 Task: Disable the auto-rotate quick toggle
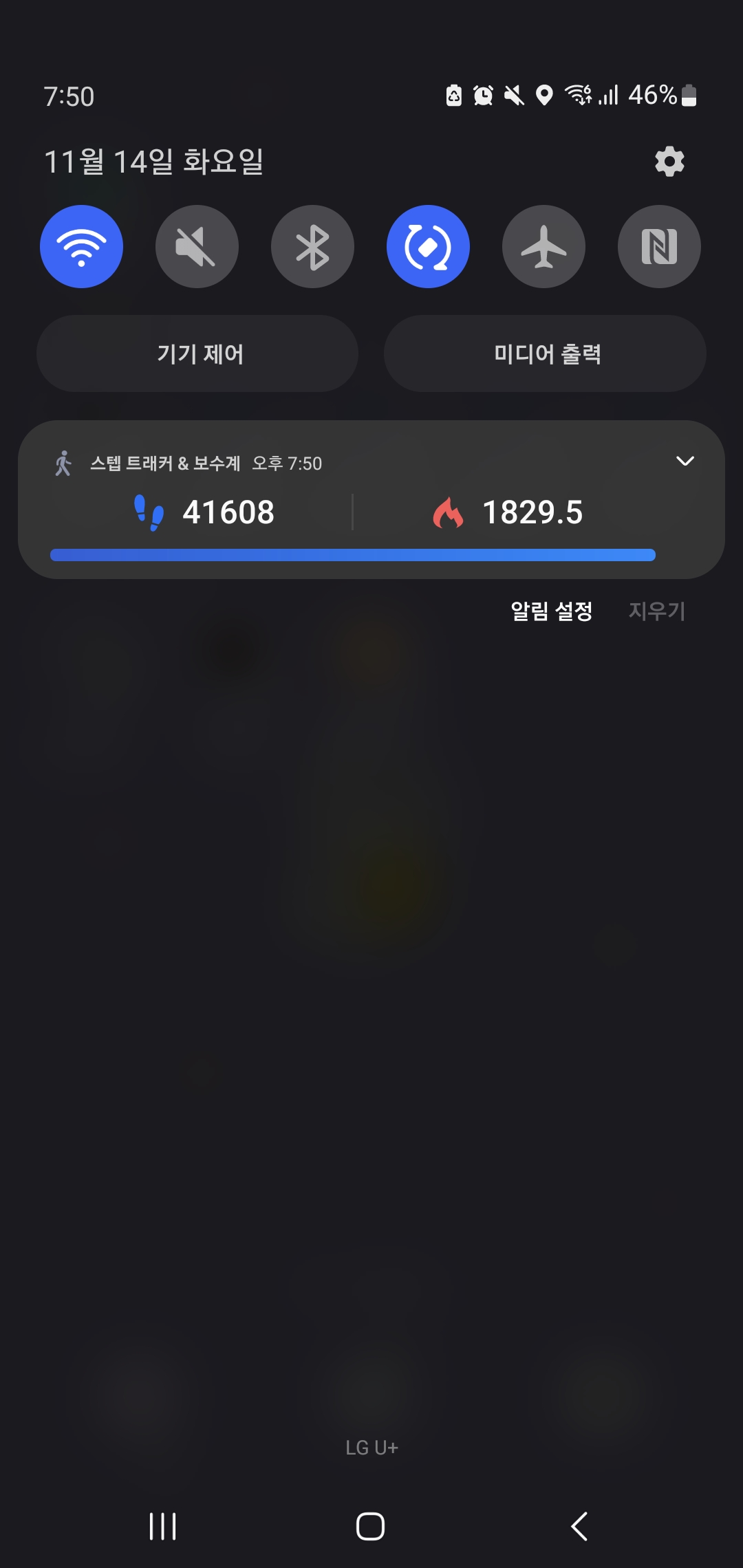pos(428,246)
